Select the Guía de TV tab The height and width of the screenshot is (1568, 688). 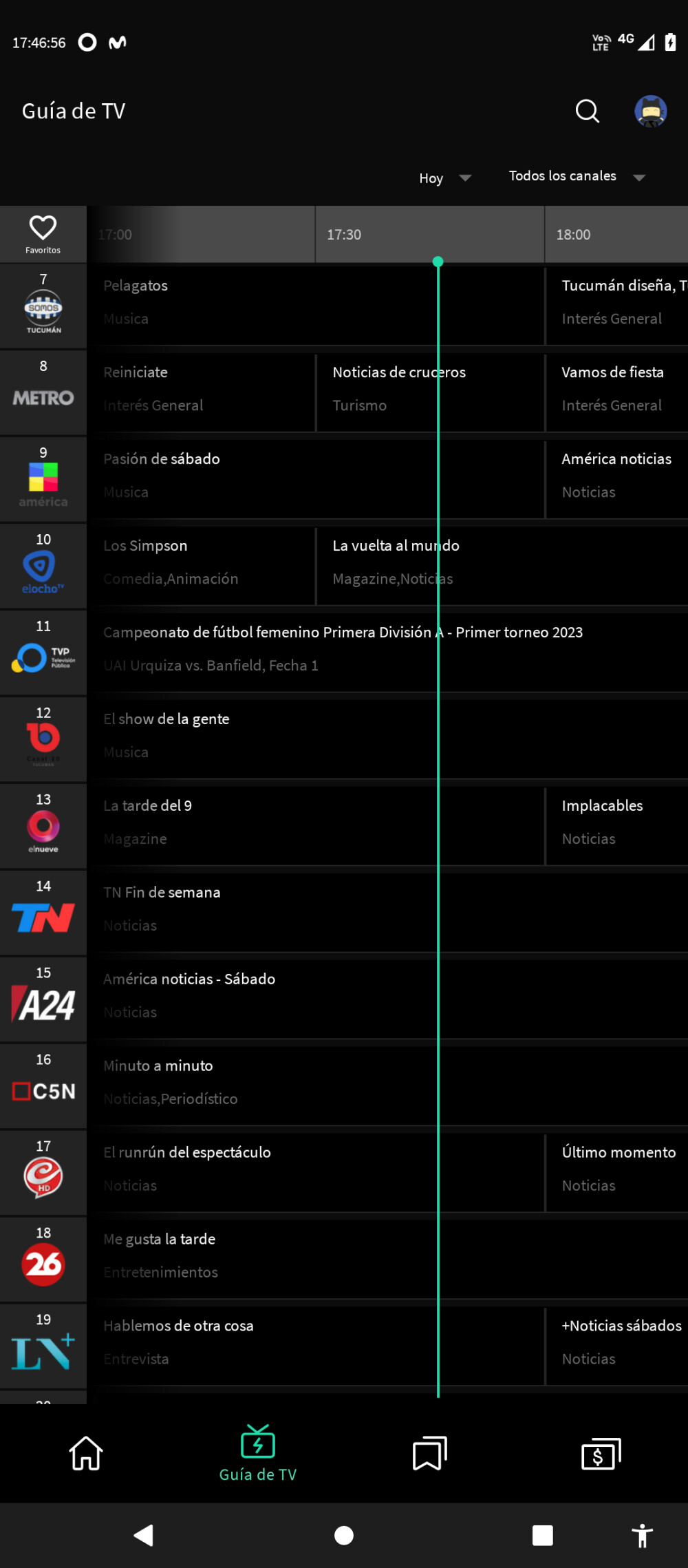pyautogui.click(x=258, y=1453)
